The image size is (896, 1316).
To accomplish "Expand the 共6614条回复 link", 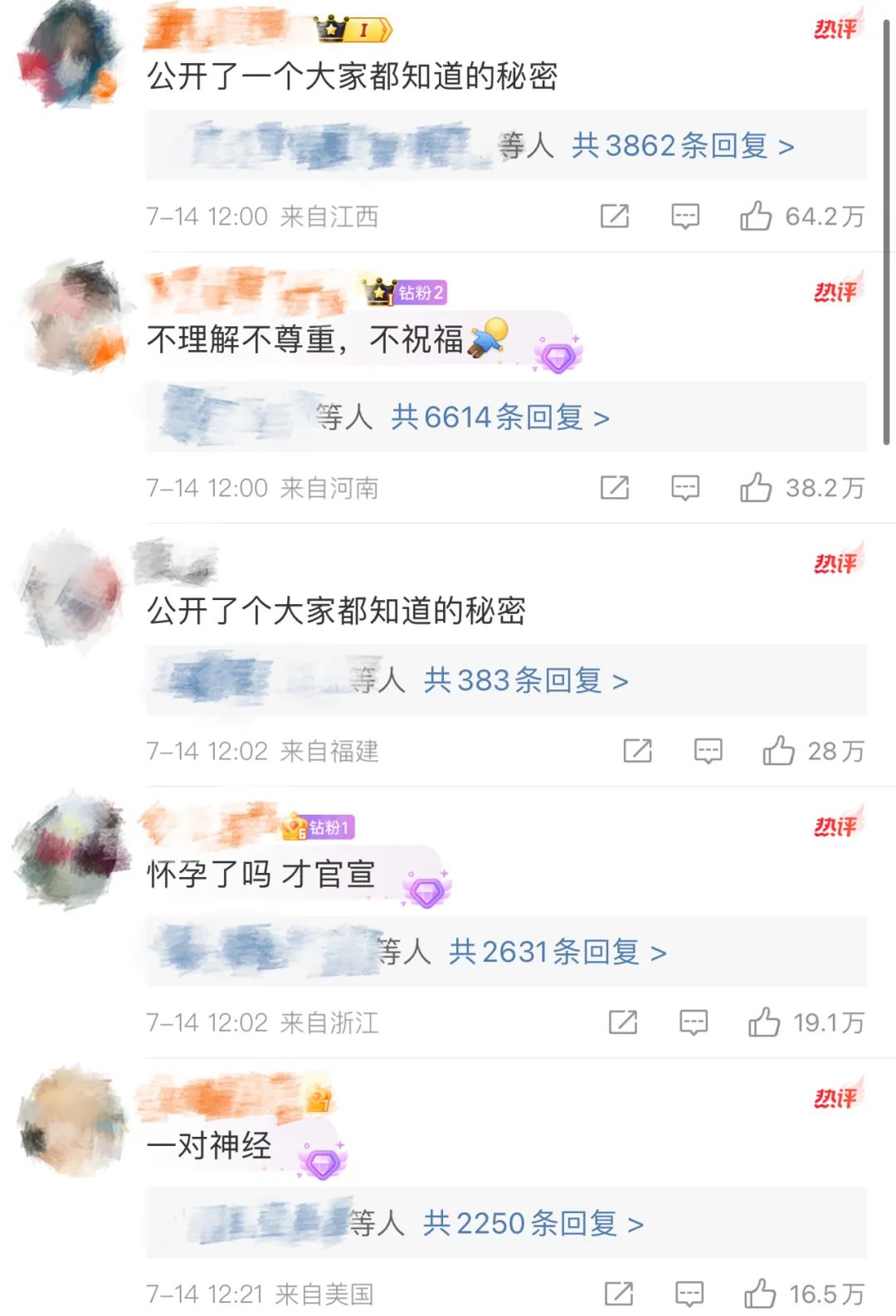I will click(500, 417).
